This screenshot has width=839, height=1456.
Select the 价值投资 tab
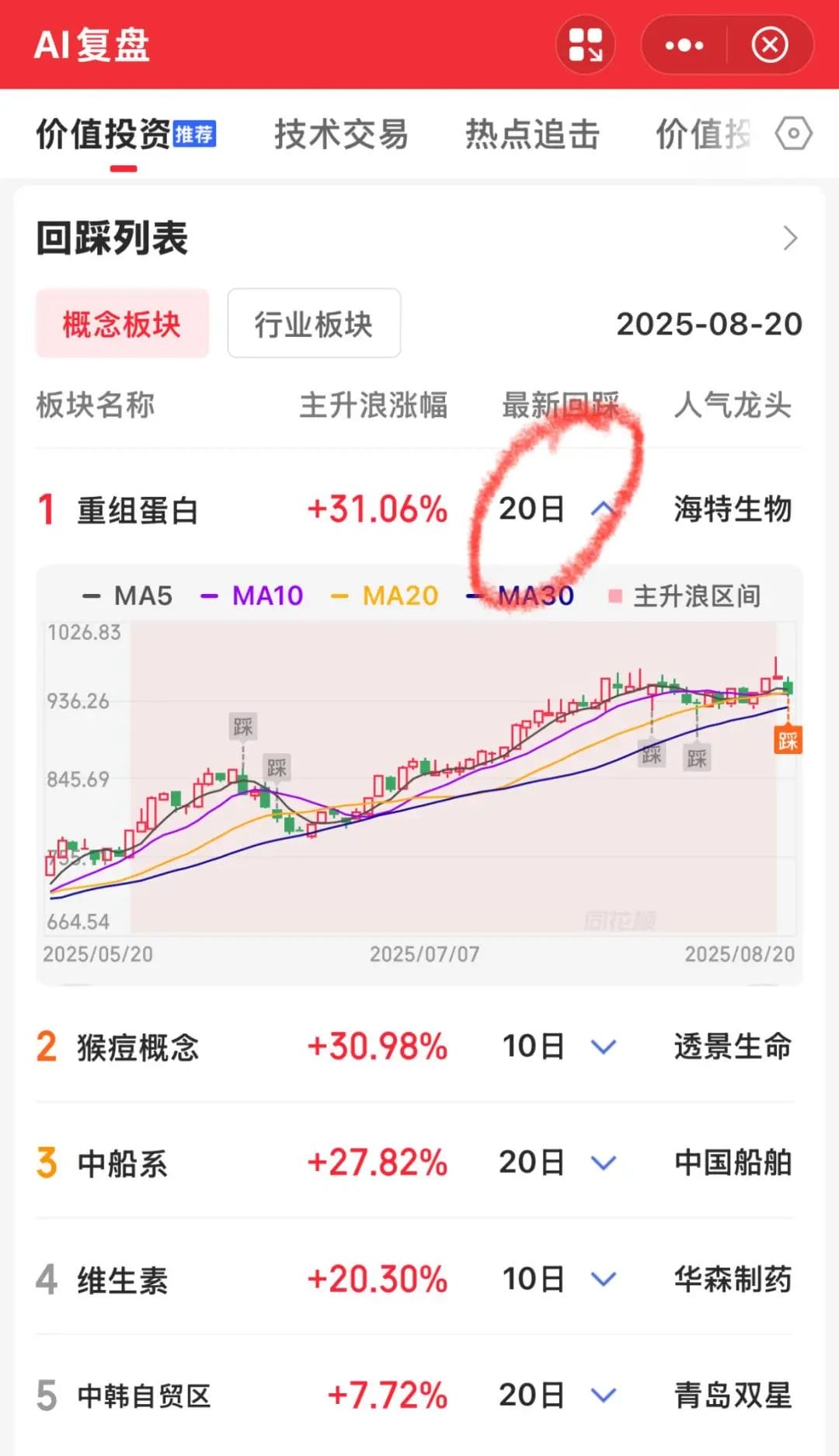104,134
